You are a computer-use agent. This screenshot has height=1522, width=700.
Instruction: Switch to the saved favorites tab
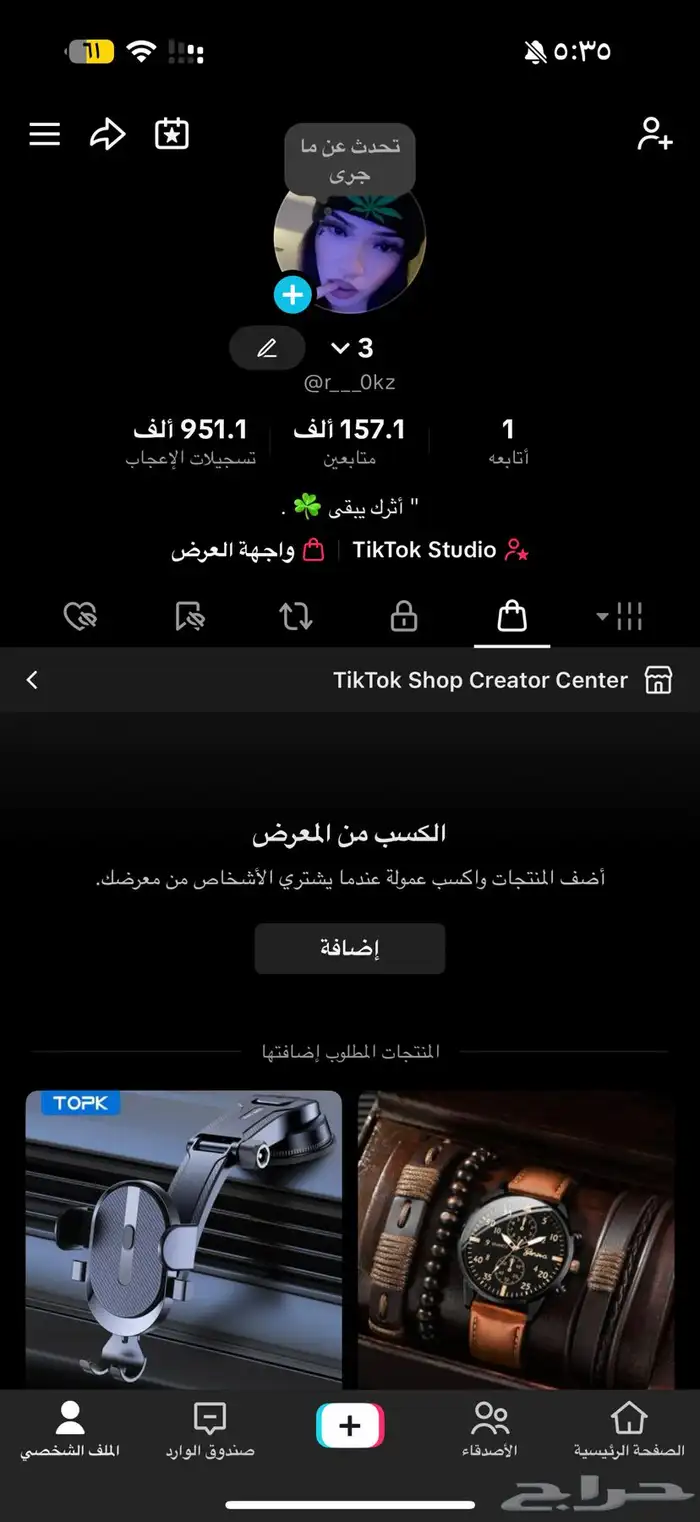(x=189, y=617)
